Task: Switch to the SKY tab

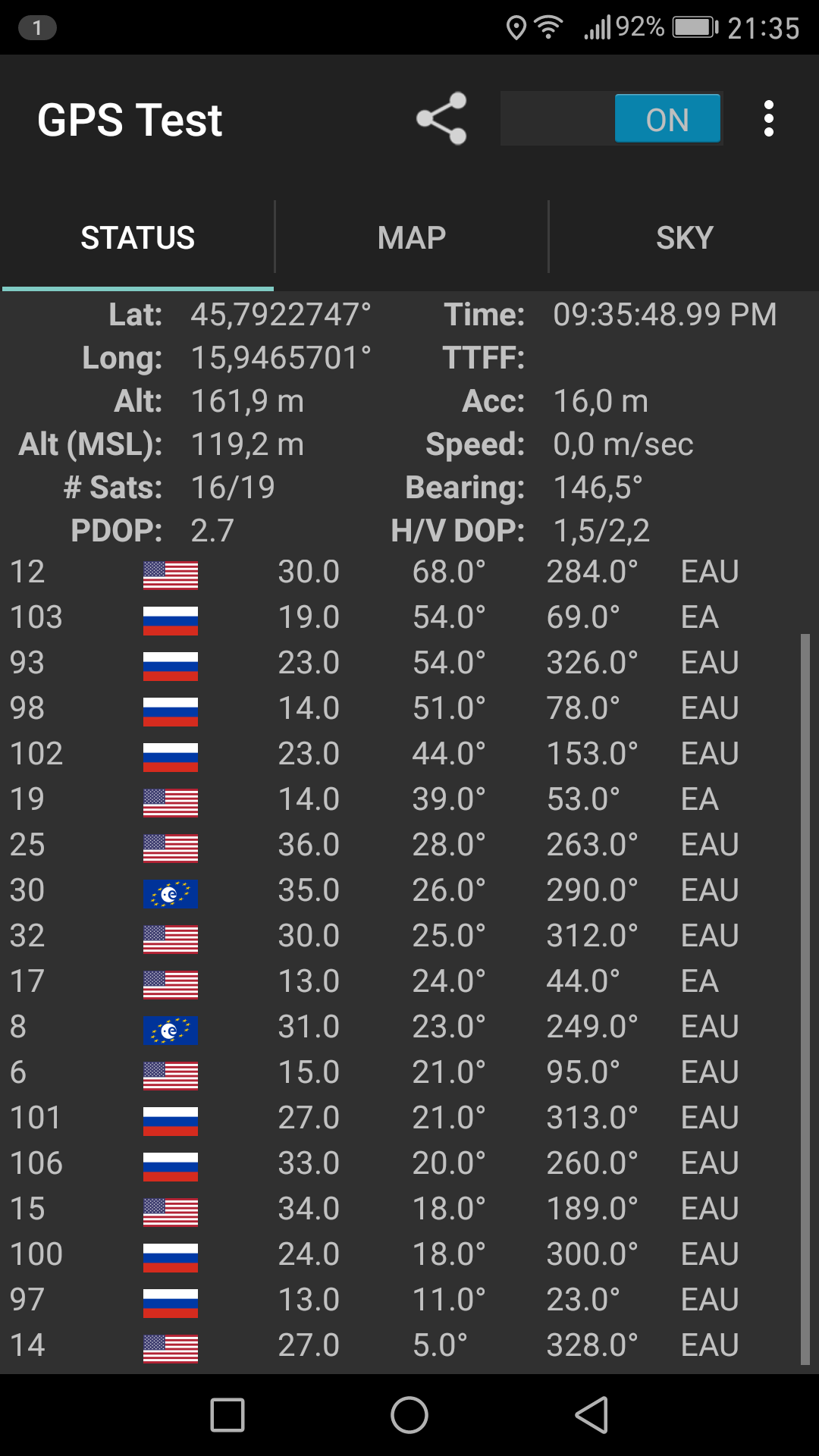Action: point(684,238)
